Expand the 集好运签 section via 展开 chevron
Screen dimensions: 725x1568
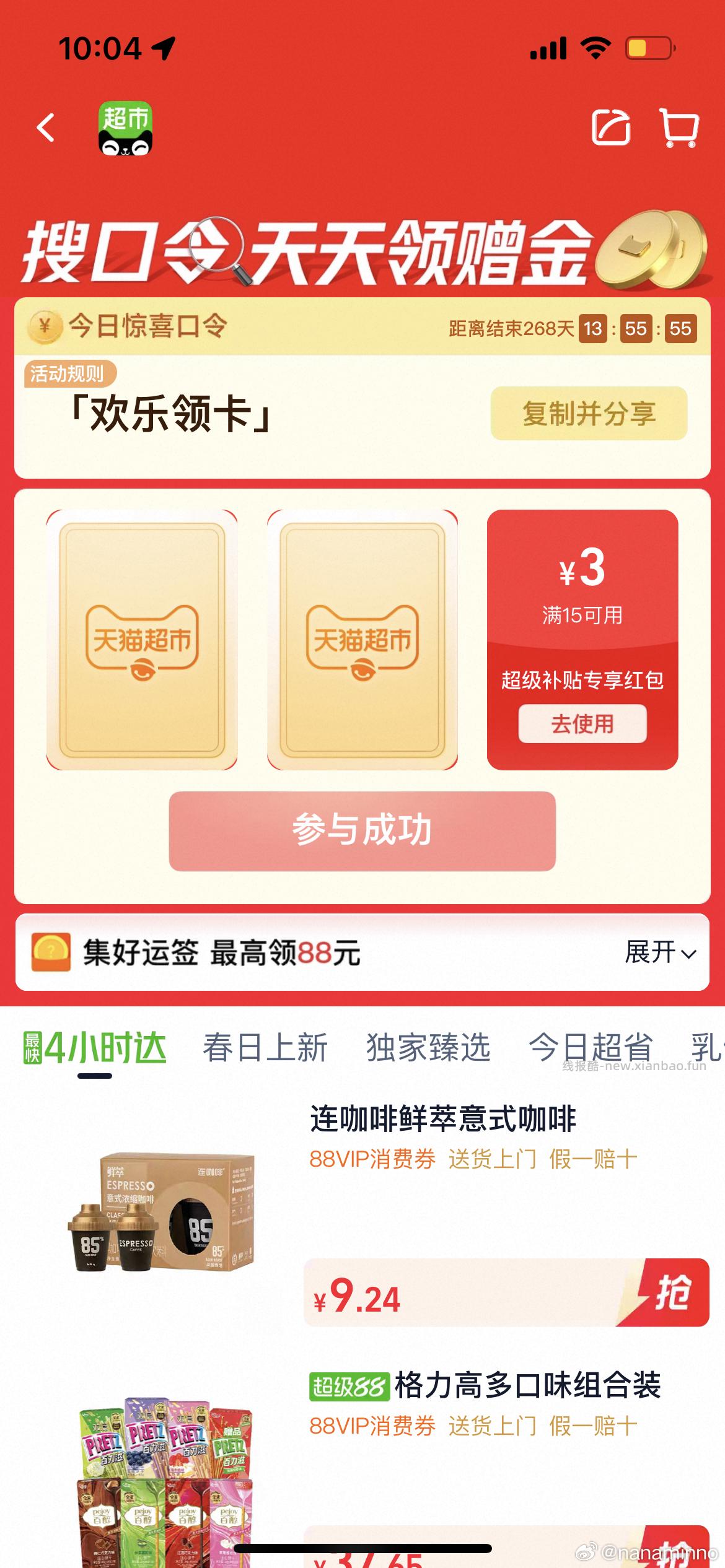658,956
